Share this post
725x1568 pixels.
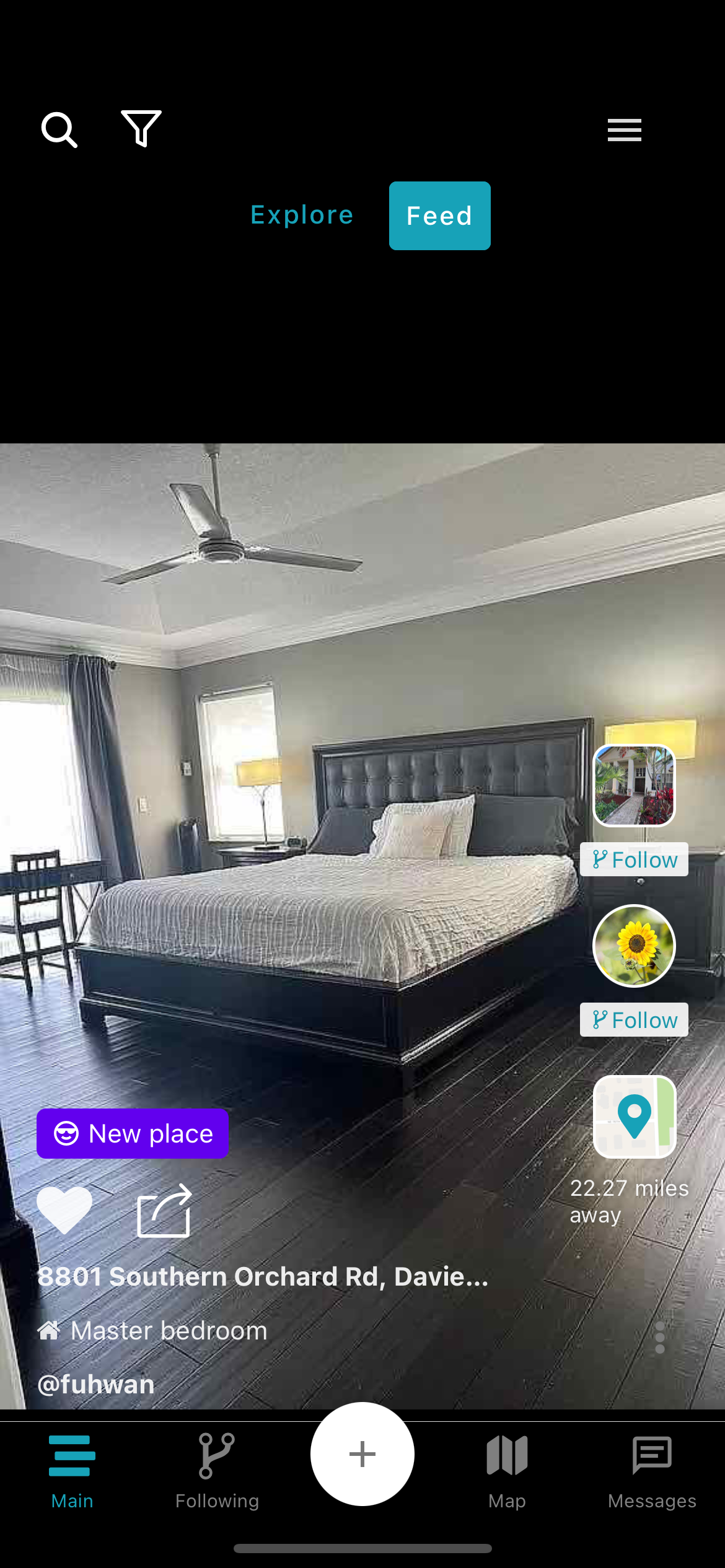tap(164, 1211)
